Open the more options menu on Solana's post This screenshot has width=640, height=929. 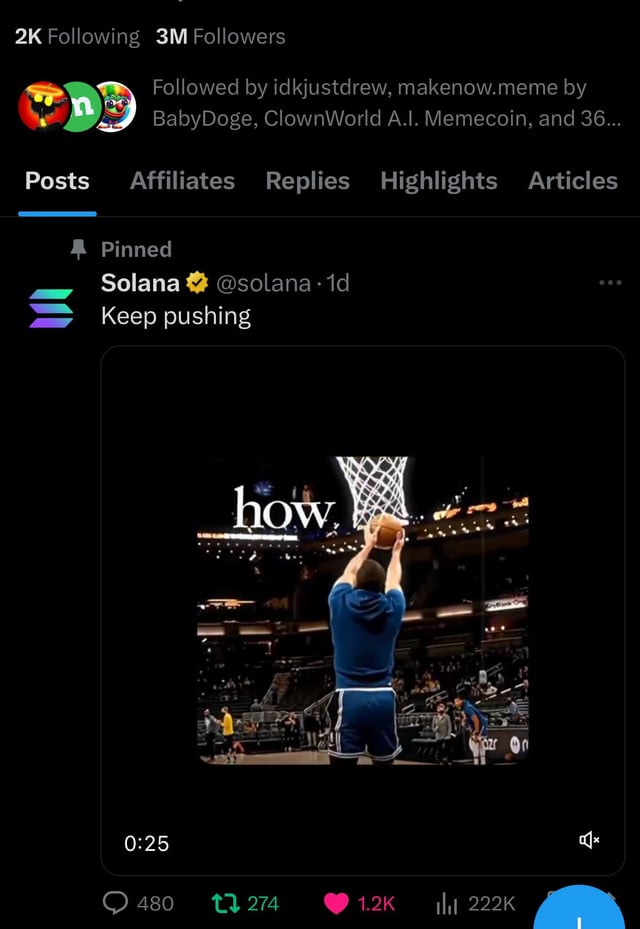point(610,284)
